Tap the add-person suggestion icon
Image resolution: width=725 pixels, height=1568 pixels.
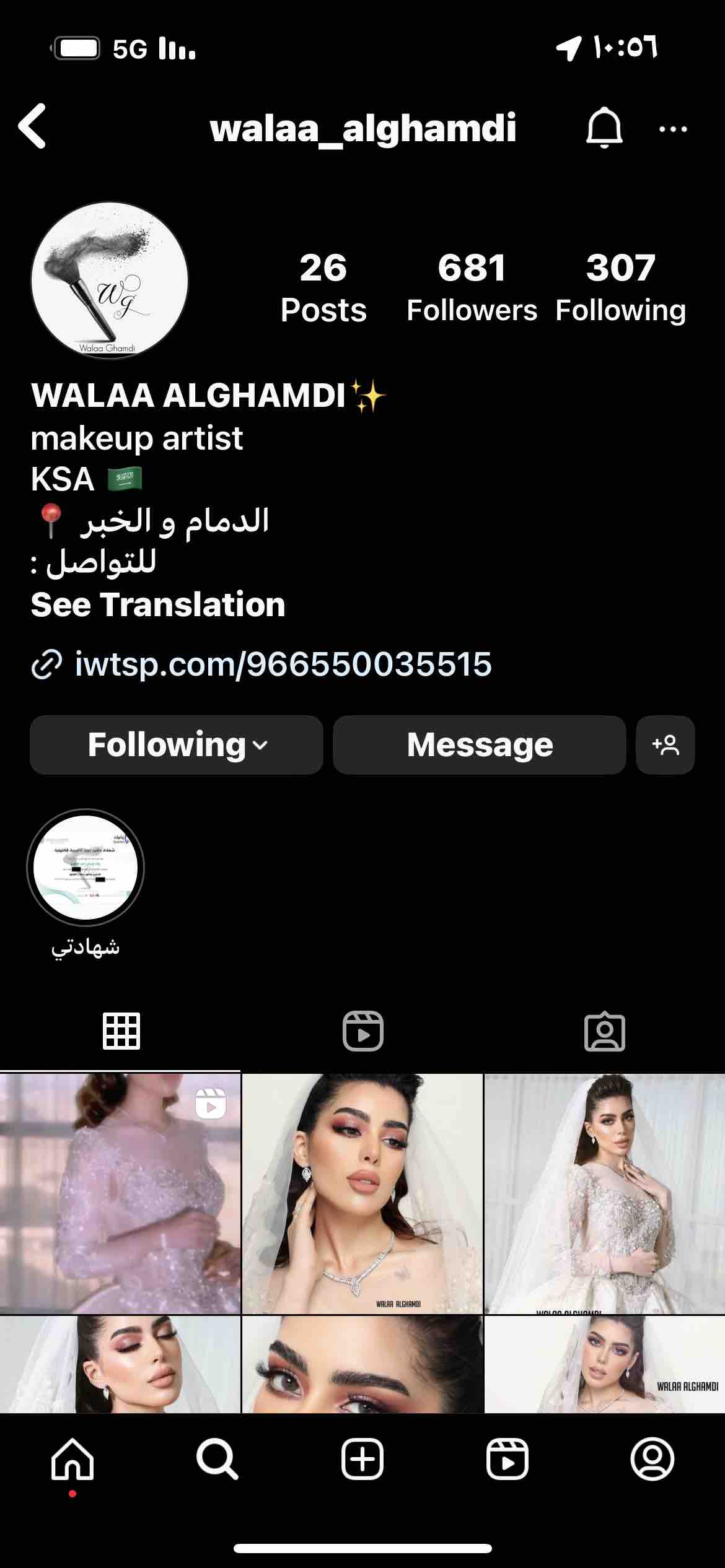[665, 745]
